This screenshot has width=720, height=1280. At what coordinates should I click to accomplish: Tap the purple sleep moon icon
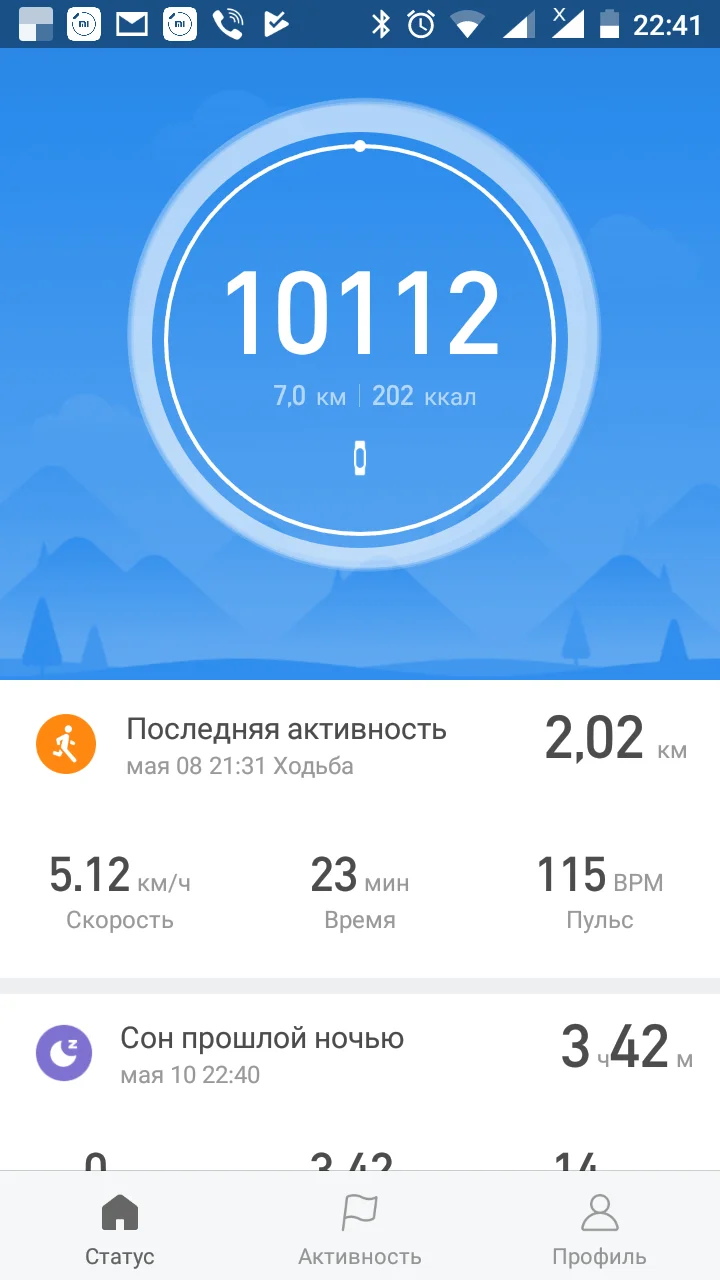tap(65, 1053)
